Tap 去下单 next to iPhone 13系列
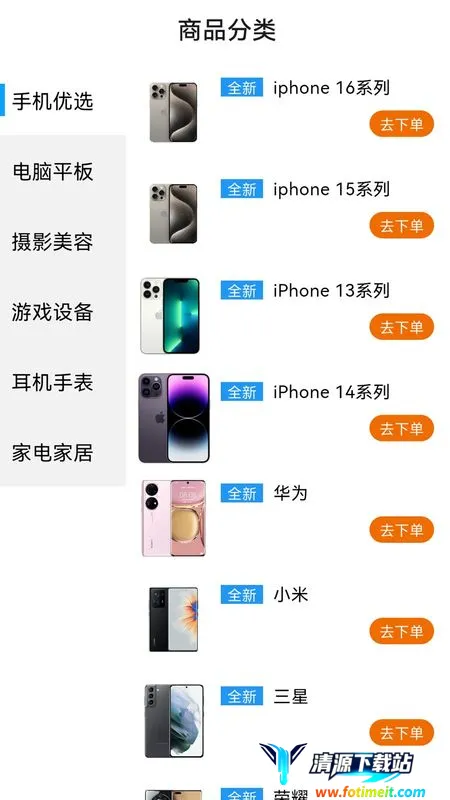 402,327
